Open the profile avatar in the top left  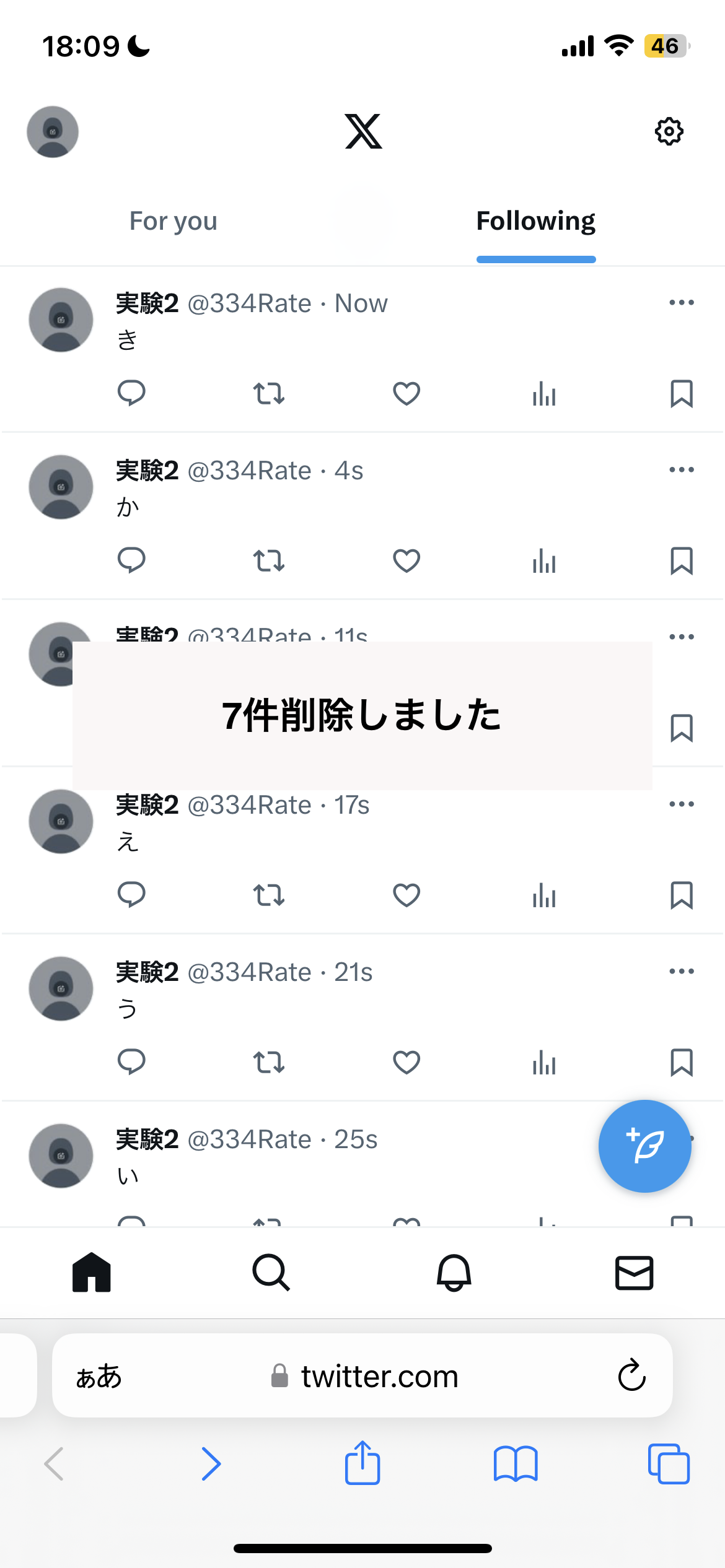[53, 131]
